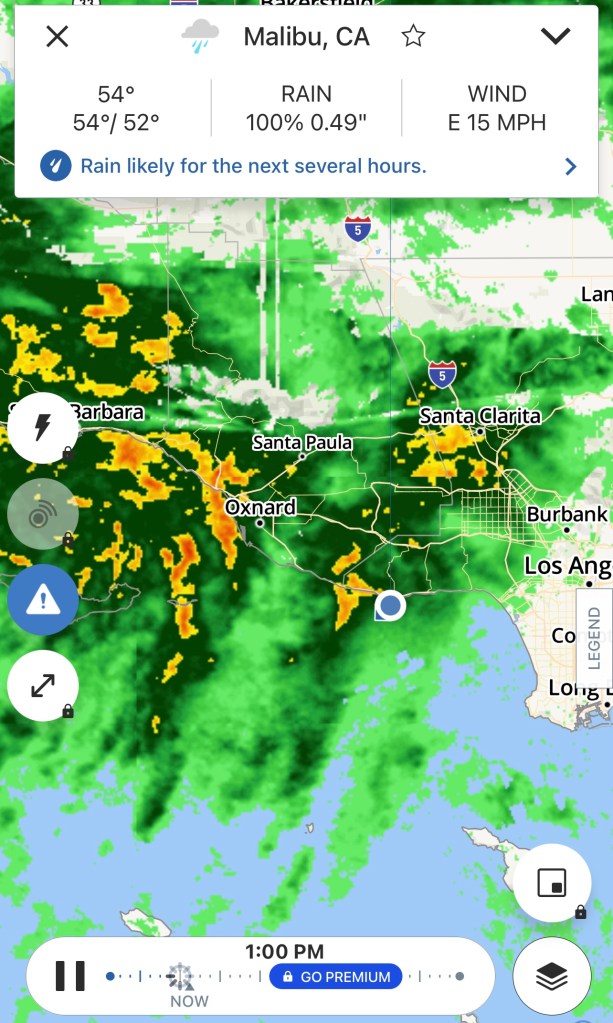Show weather alerts warning button
Viewport: 613px width, 1023px height.
[42, 600]
